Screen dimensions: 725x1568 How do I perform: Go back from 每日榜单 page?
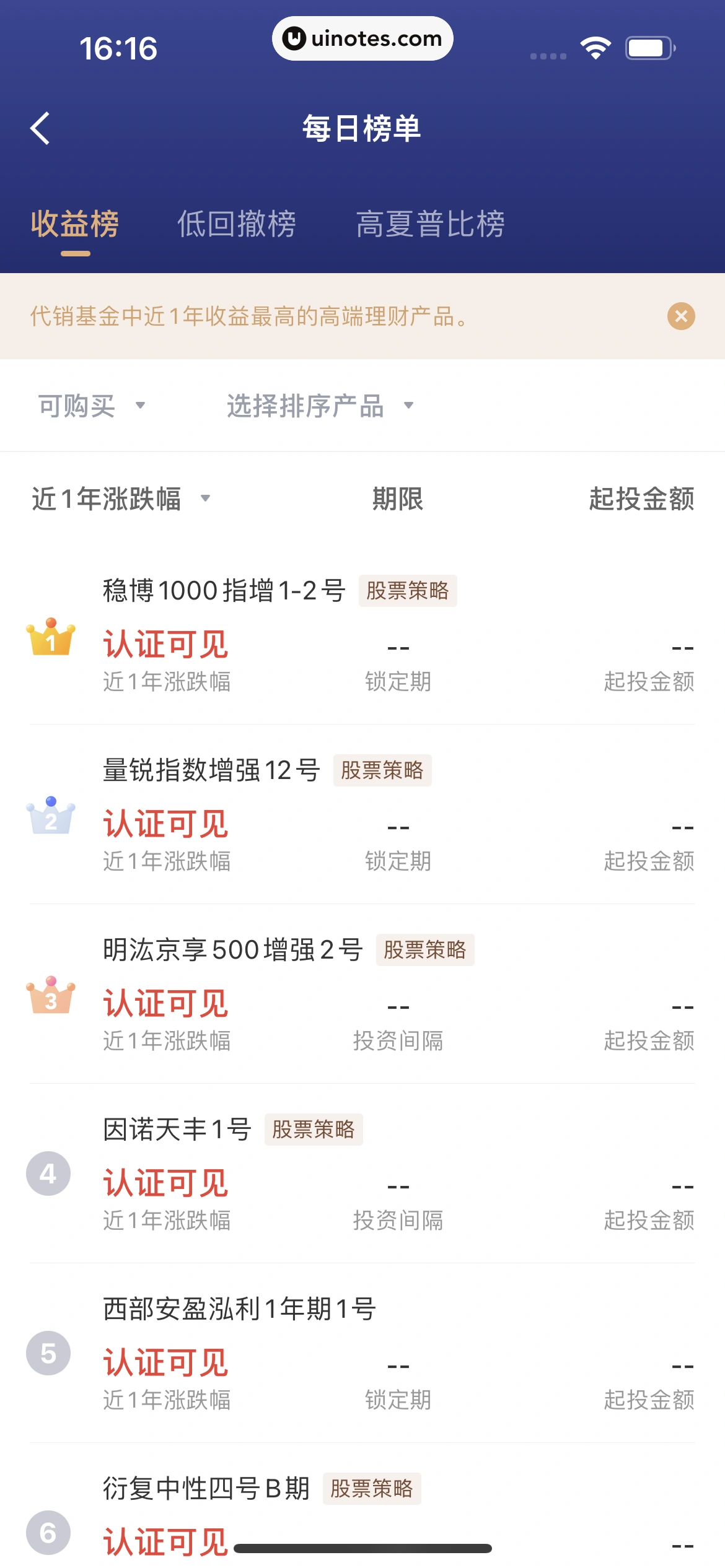pos(40,129)
